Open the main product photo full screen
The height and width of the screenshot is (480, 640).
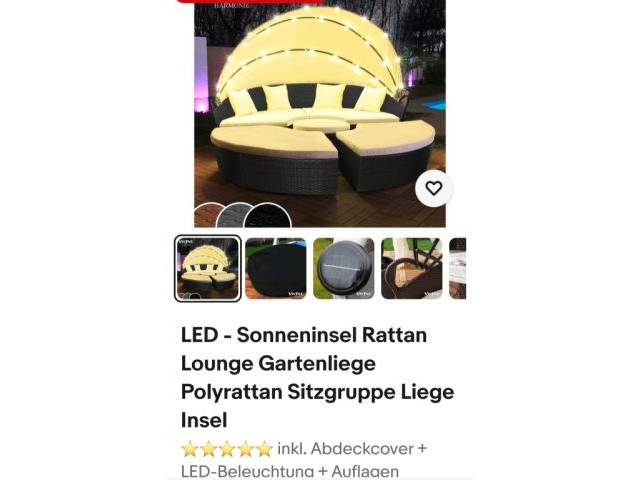pyautogui.click(x=319, y=110)
